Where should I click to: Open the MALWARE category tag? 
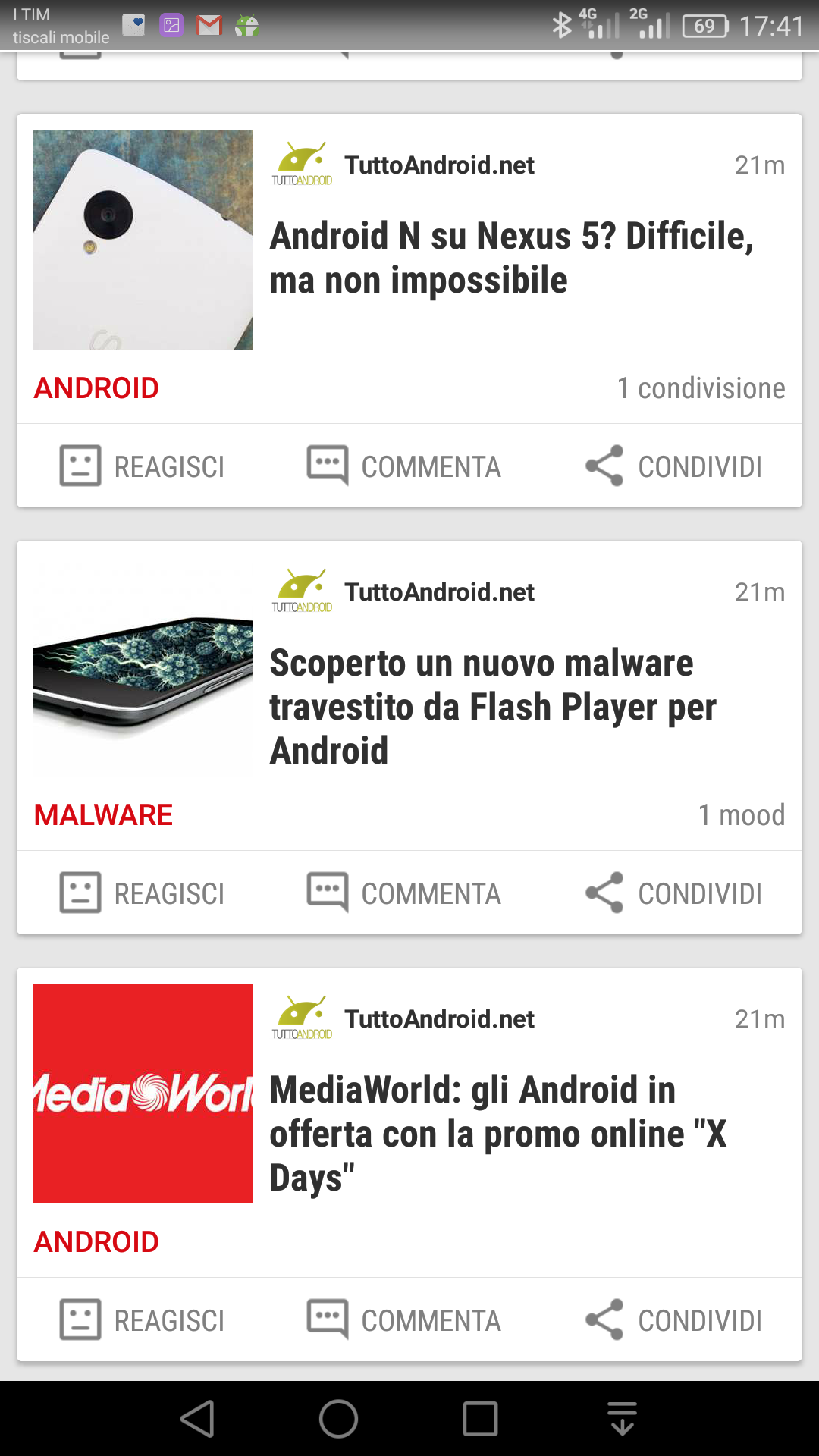tap(103, 815)
